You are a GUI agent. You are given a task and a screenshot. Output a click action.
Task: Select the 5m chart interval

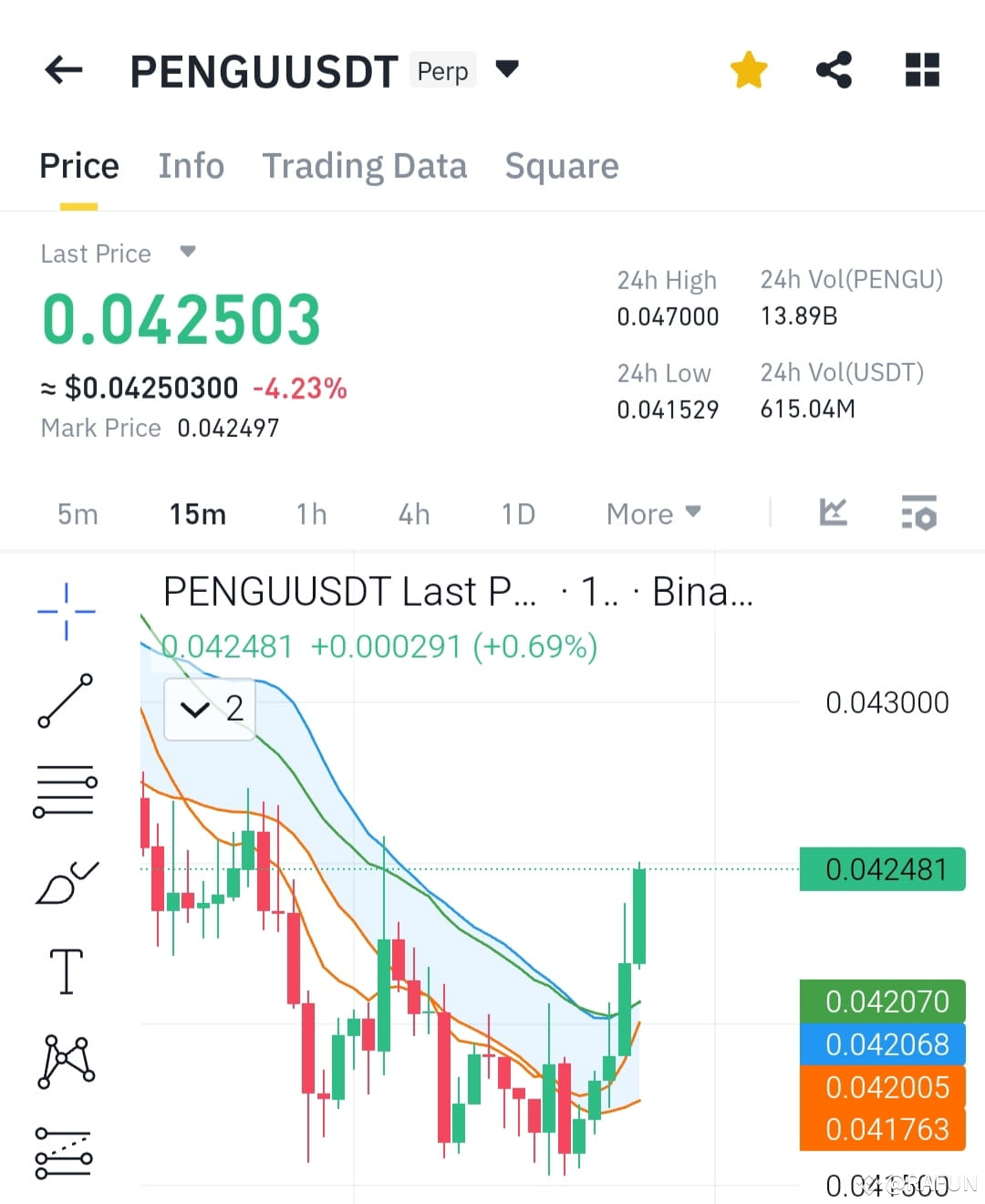click(x=78, y=514)
